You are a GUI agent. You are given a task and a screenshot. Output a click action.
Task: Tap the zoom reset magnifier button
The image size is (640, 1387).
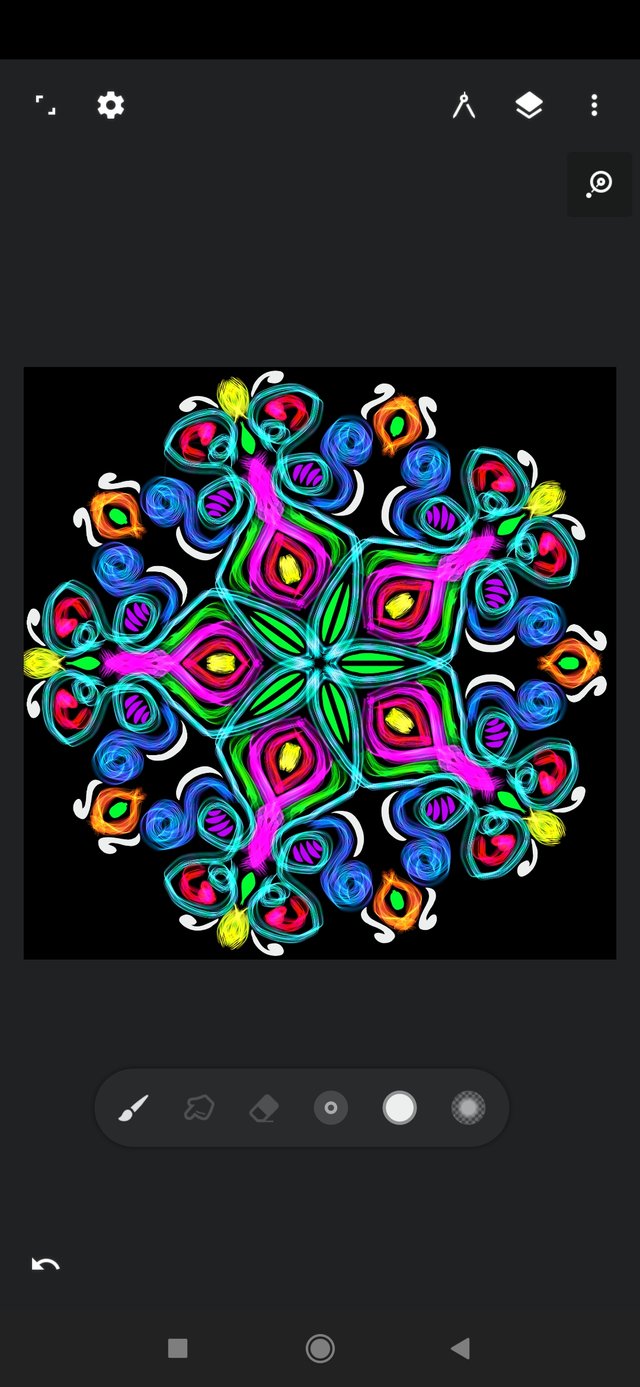pos(599,184)
